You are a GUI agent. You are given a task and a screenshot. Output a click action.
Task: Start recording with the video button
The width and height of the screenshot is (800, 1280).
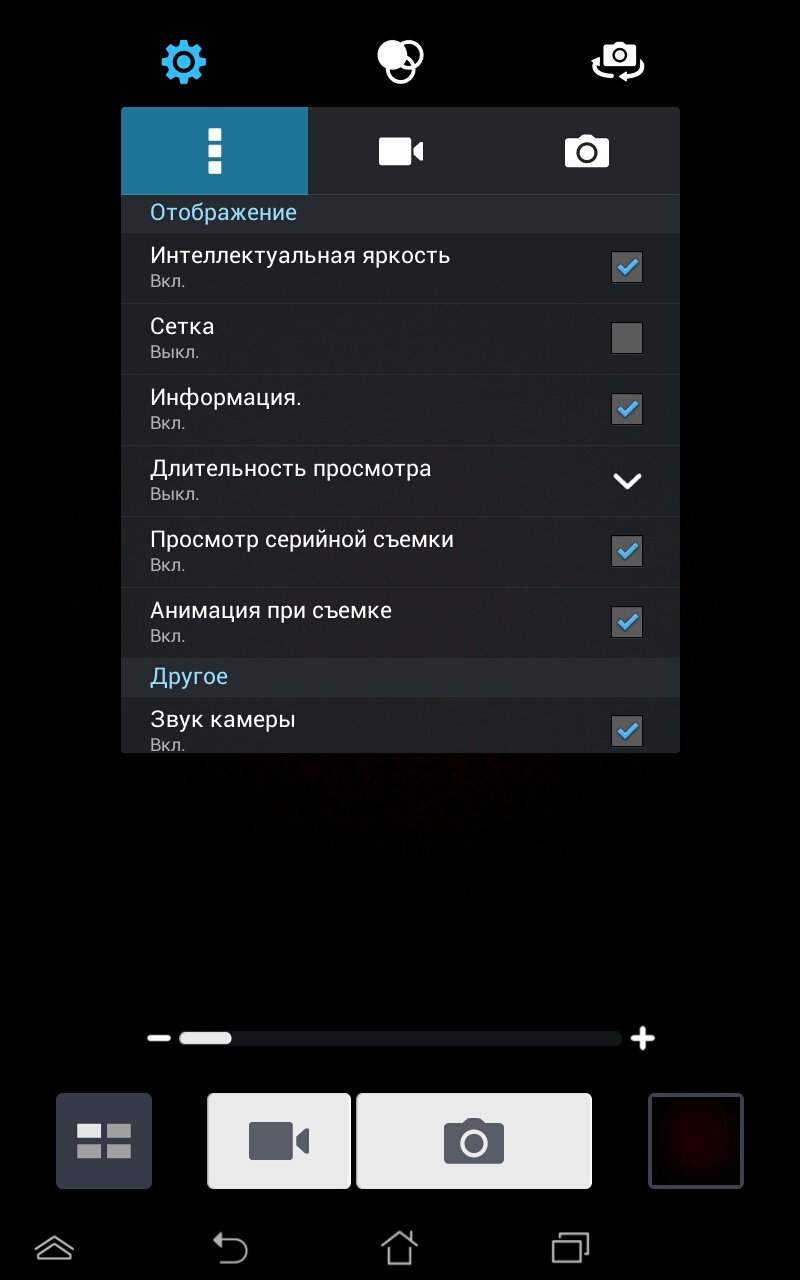pyautogui.click(x=279, y=1141)
